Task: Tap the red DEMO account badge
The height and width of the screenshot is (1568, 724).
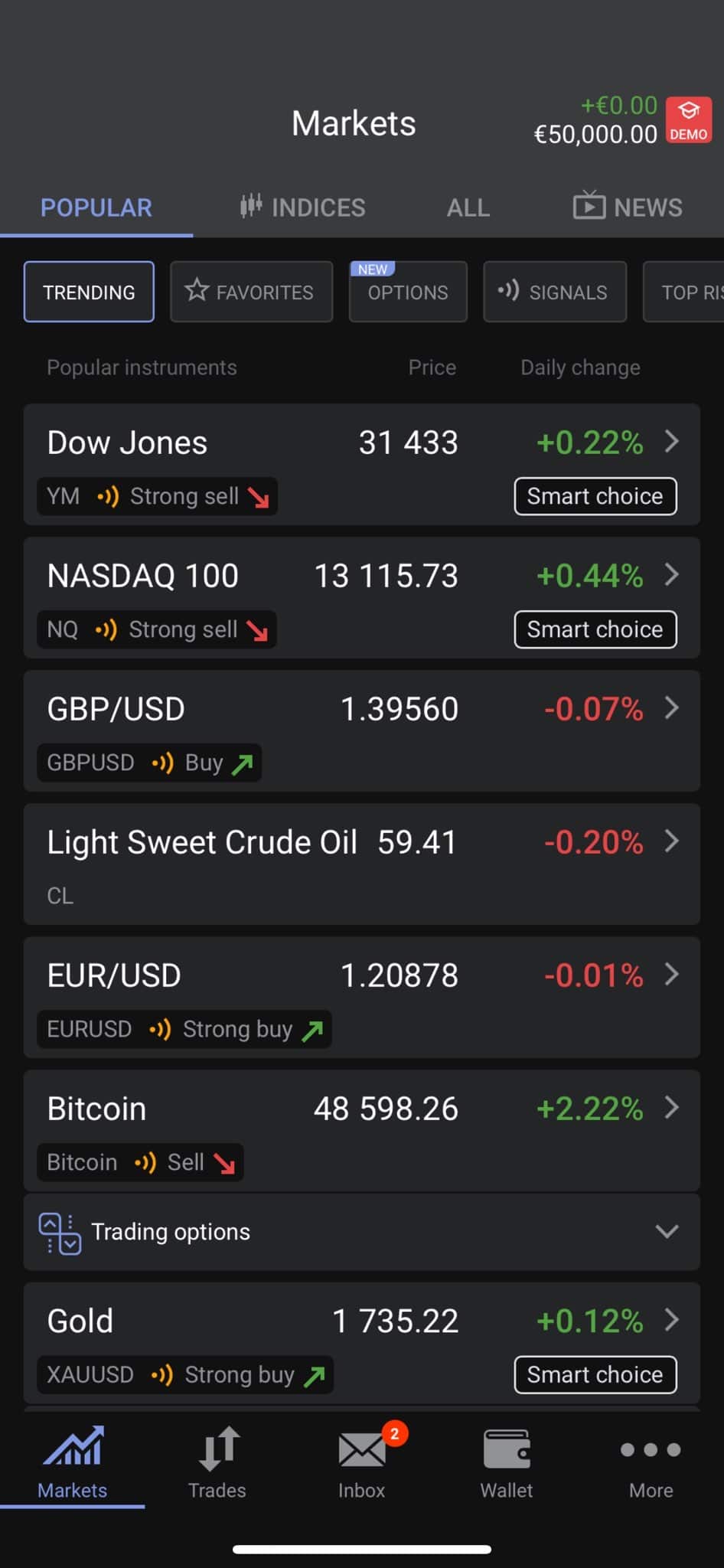Action: pos(689,119)
